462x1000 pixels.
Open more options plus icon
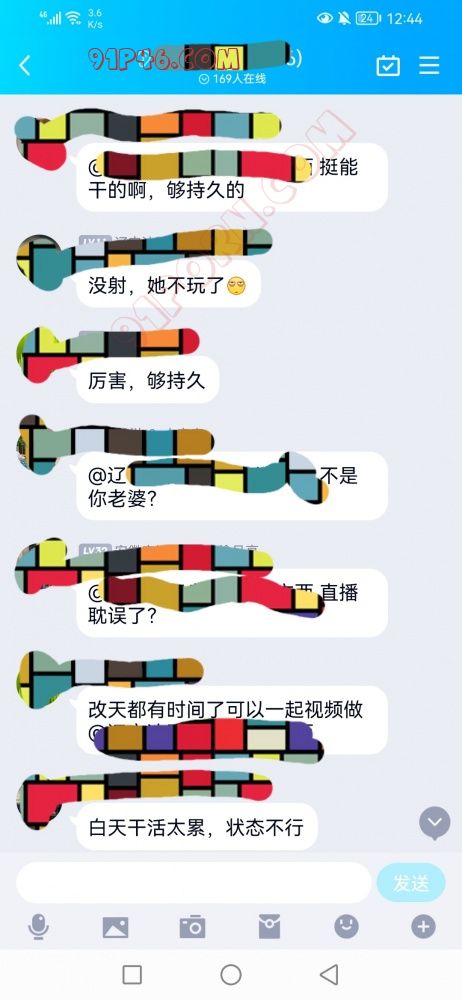click(424, 927)
